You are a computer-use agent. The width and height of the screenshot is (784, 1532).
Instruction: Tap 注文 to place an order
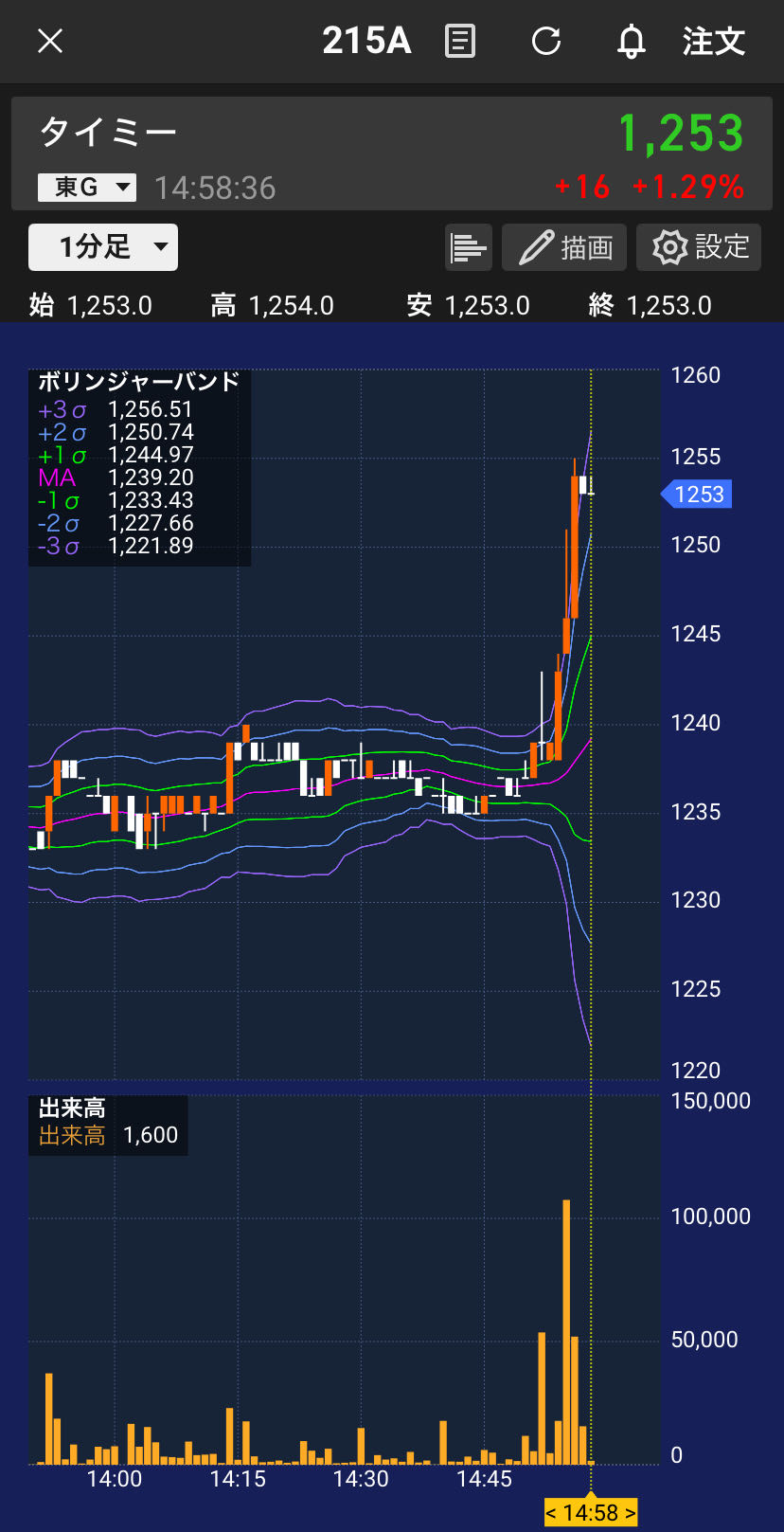pyautogui.click(x=714, y=41)
